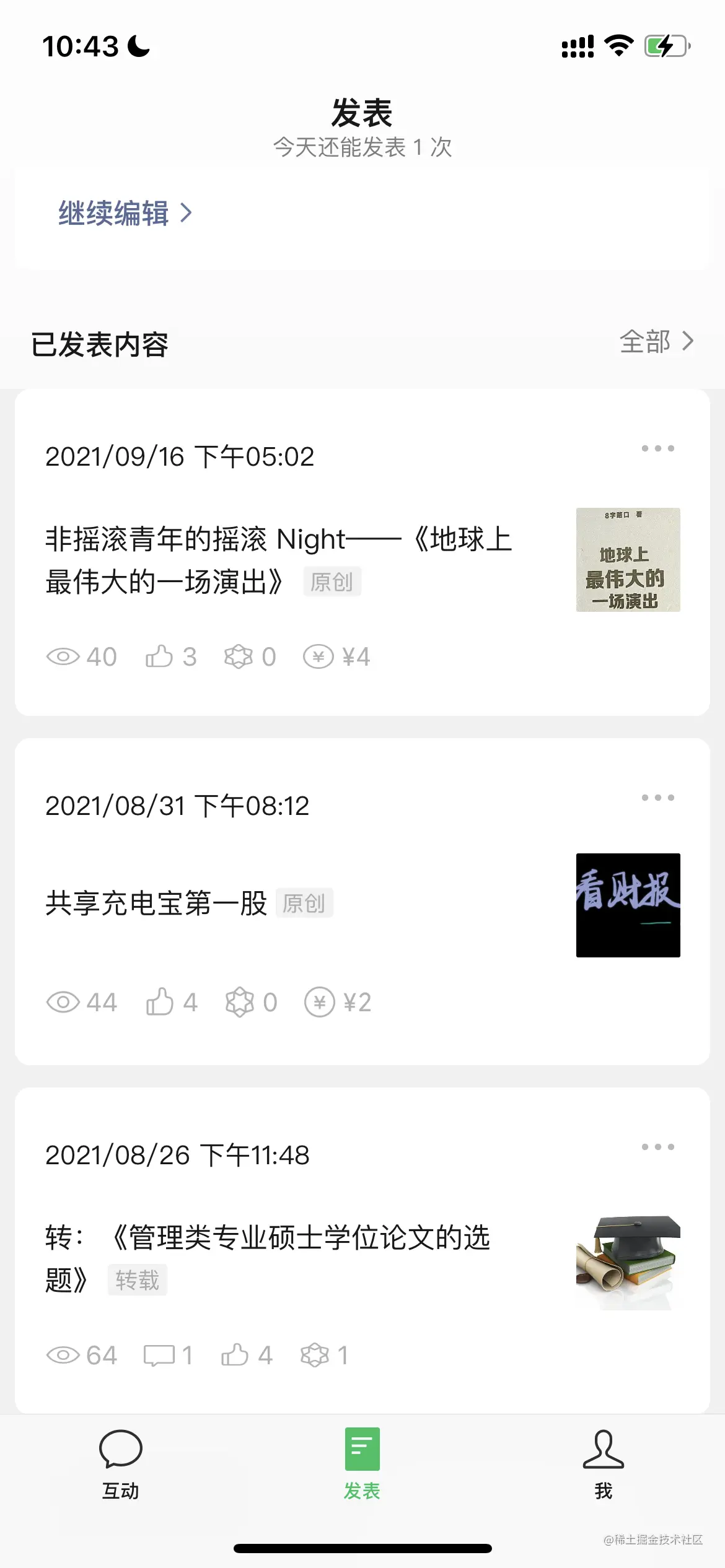Open more options for the 2021/08/26 post
The image size is (725, 1568).
click(657, 1147)
